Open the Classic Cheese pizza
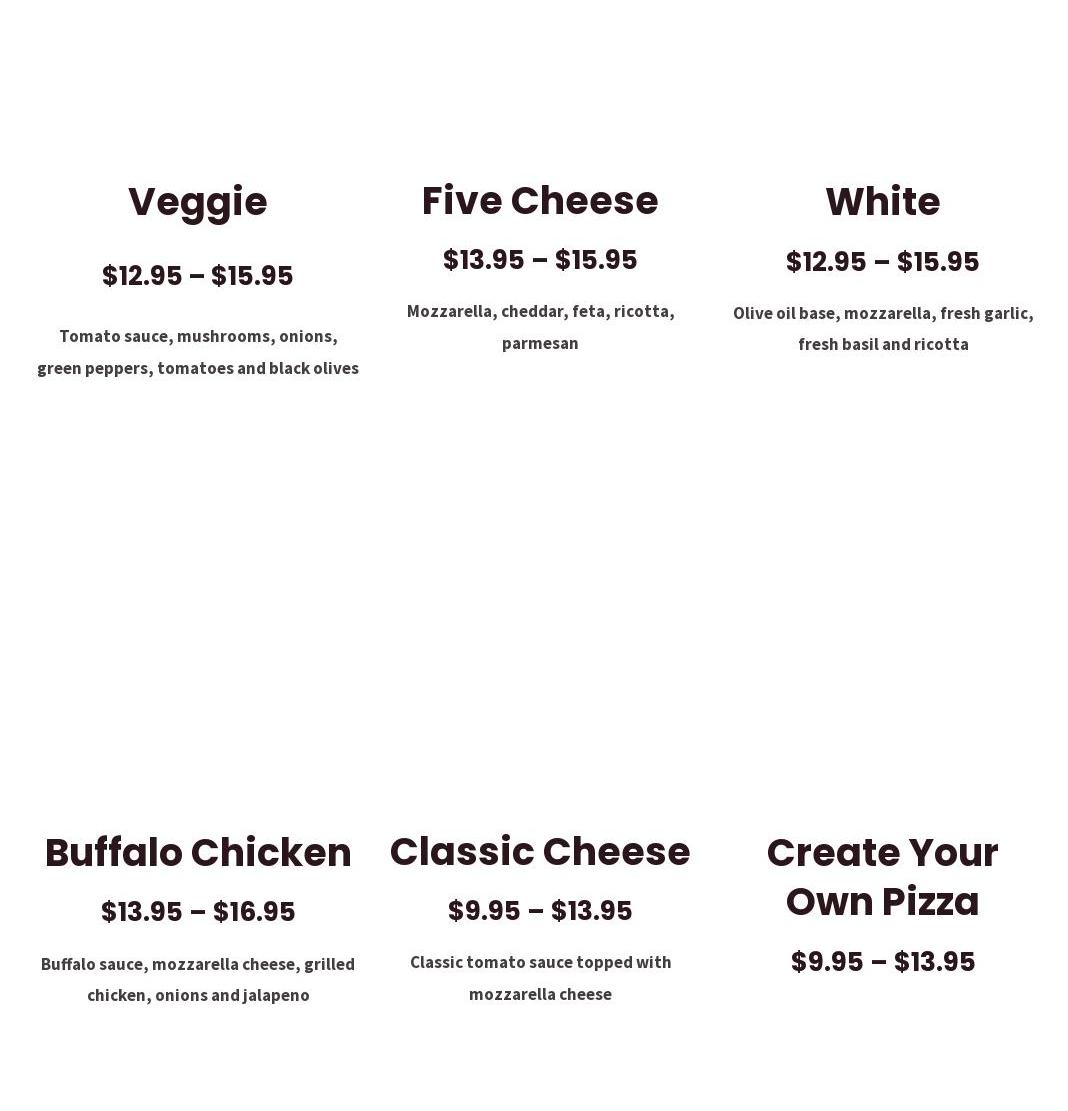The image size is (1068, 1111). pos(539,852)
